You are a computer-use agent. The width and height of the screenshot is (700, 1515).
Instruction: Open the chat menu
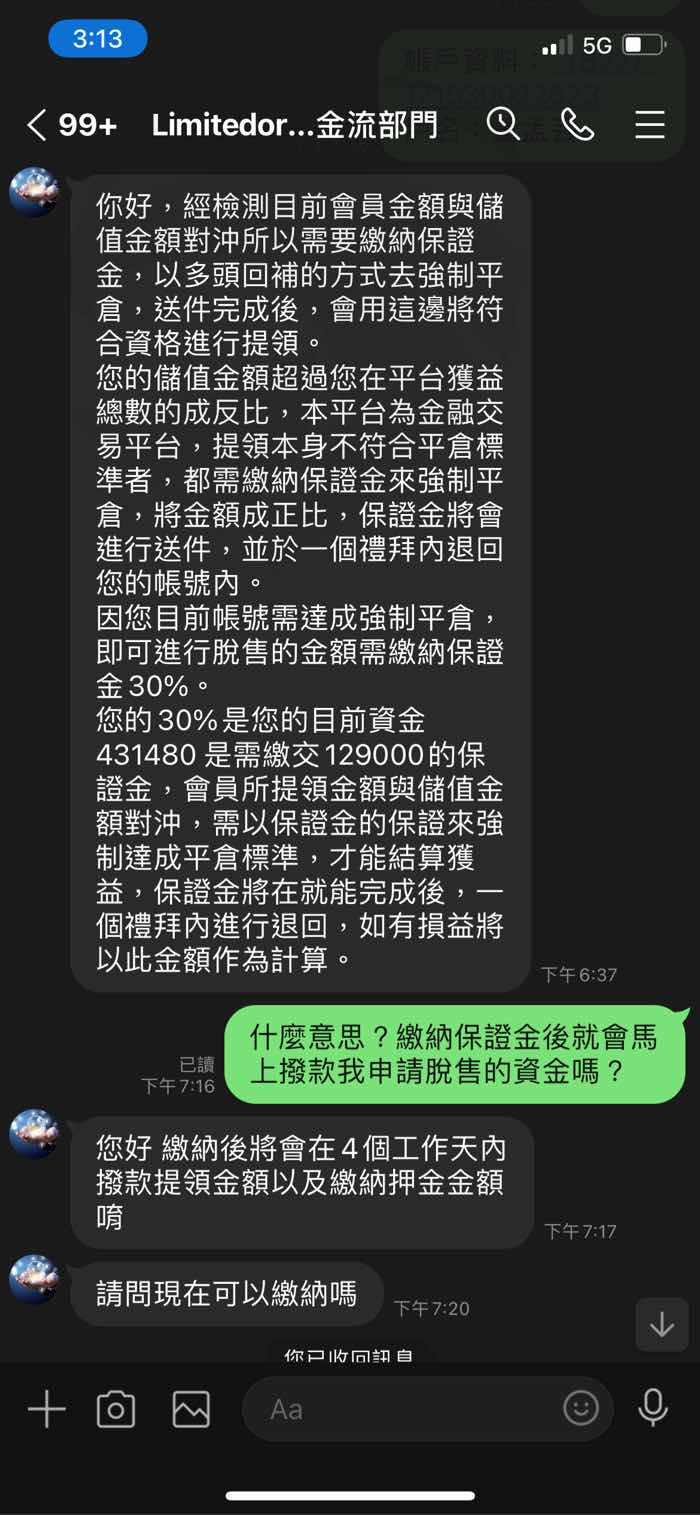point(650,124)
